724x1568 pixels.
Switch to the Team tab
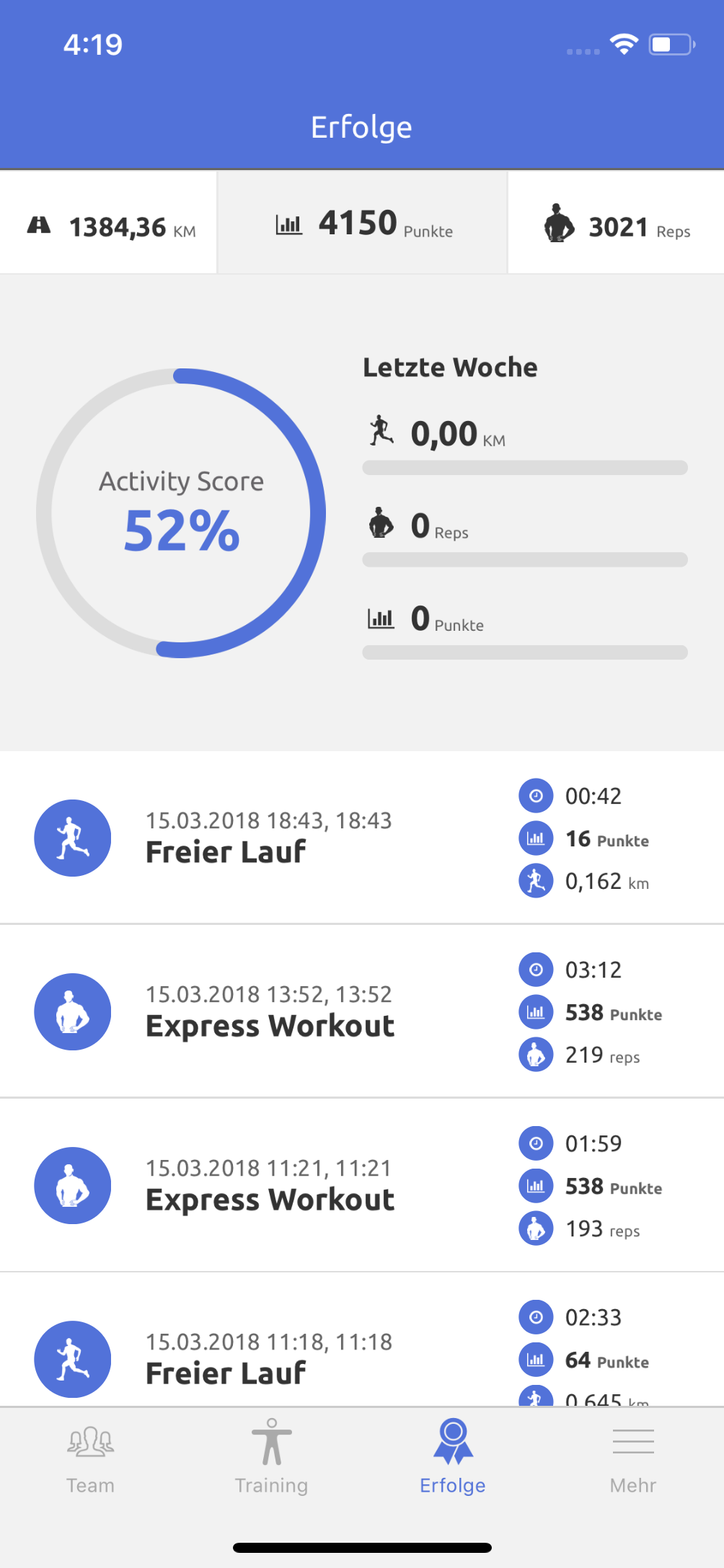coord(90,1456)
